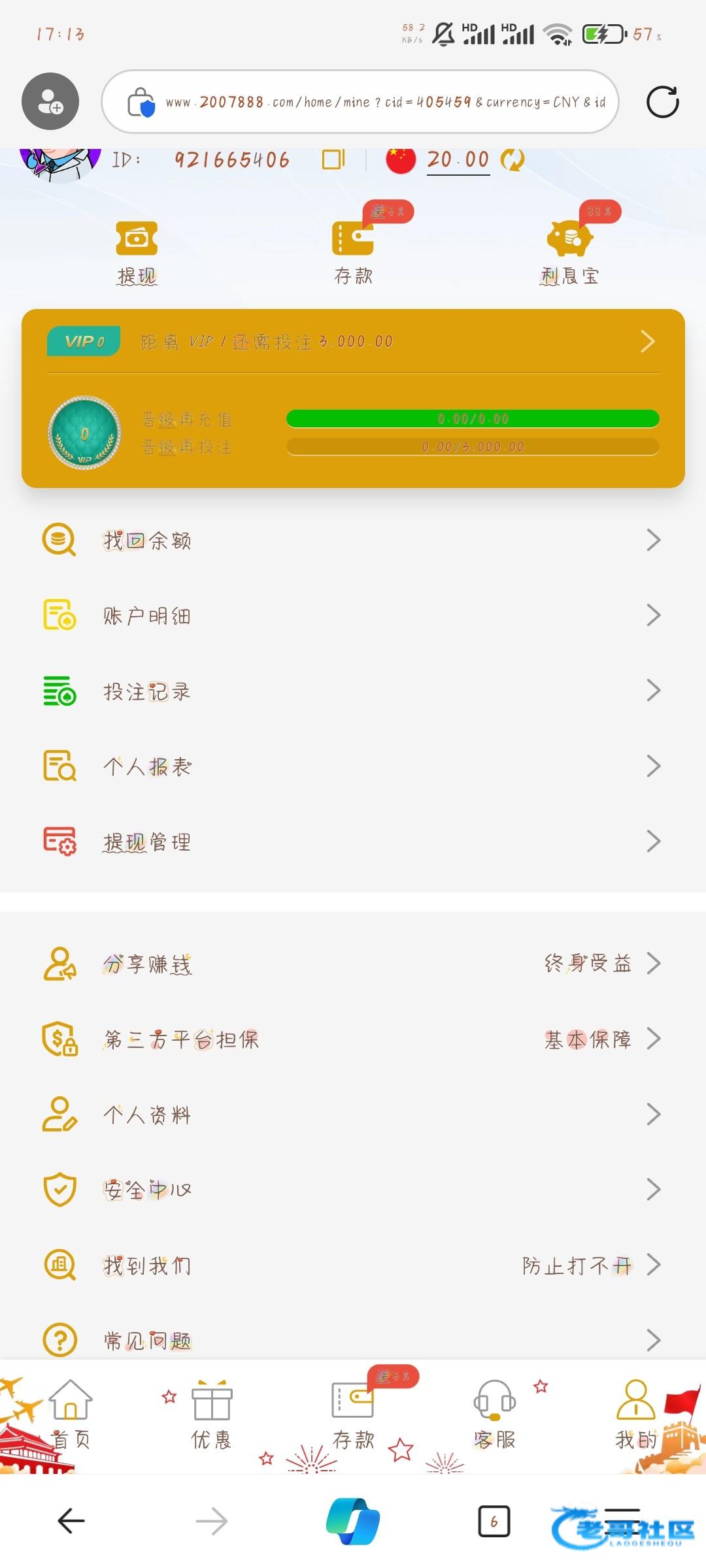
Task: Open 提现 withdrawal
Action: (137, 252)
